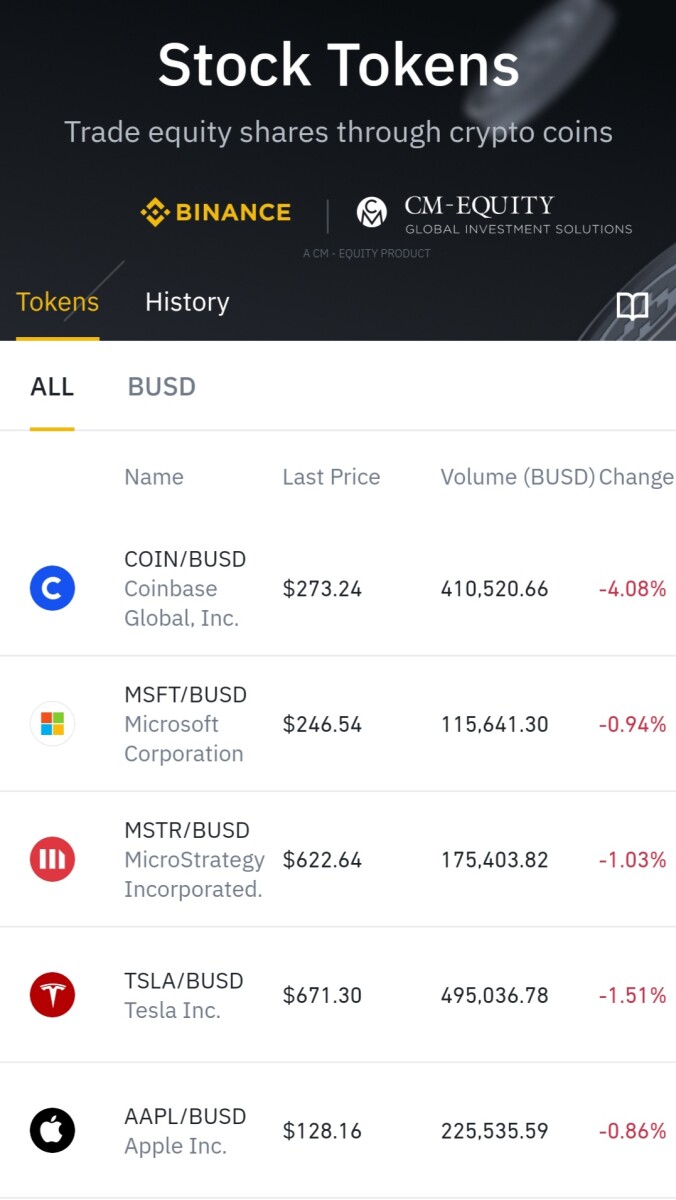676x1200 pixels.
Task: Show the ALL tokens tab
Action: [52, 387]
